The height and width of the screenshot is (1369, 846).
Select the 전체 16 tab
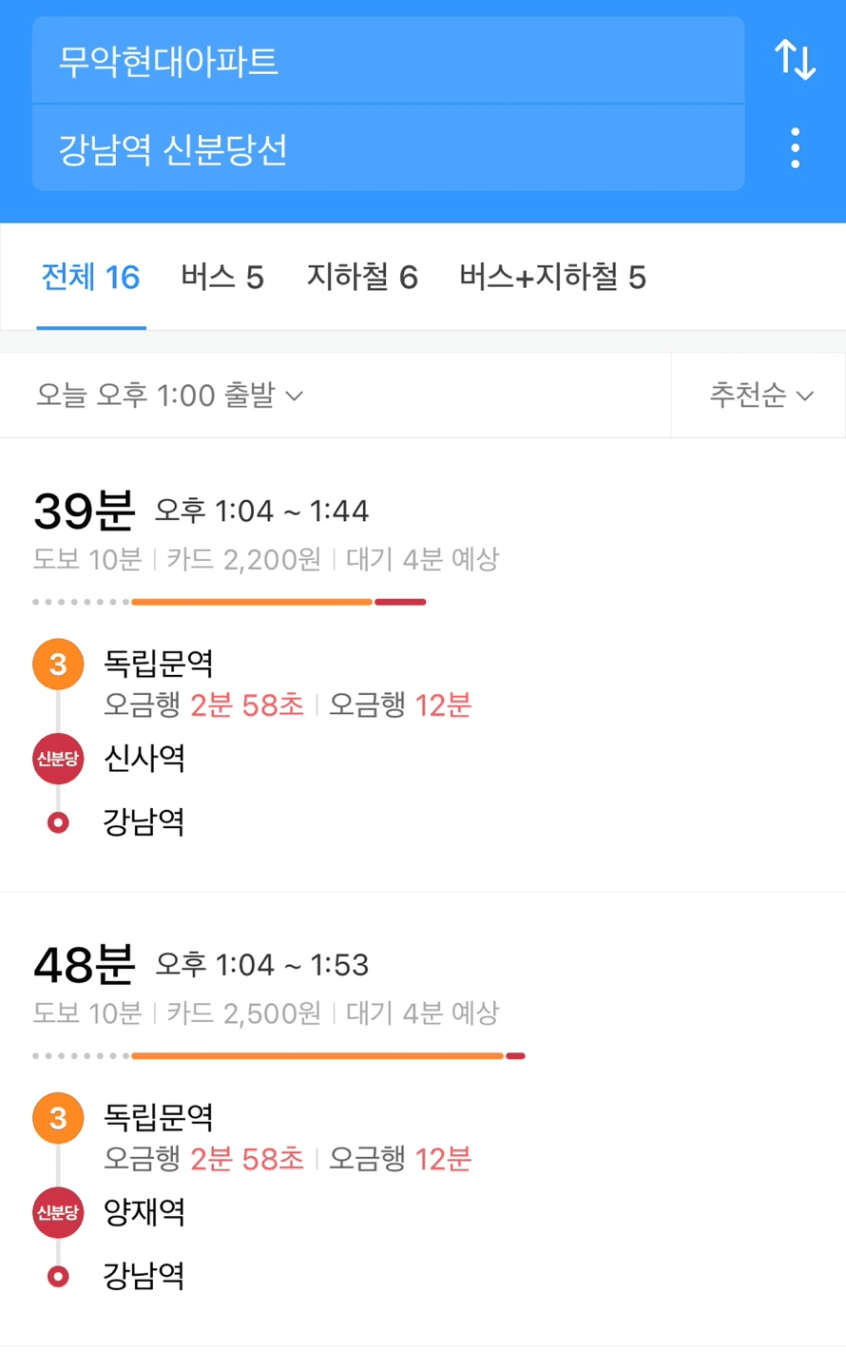(x=91, y=277)
